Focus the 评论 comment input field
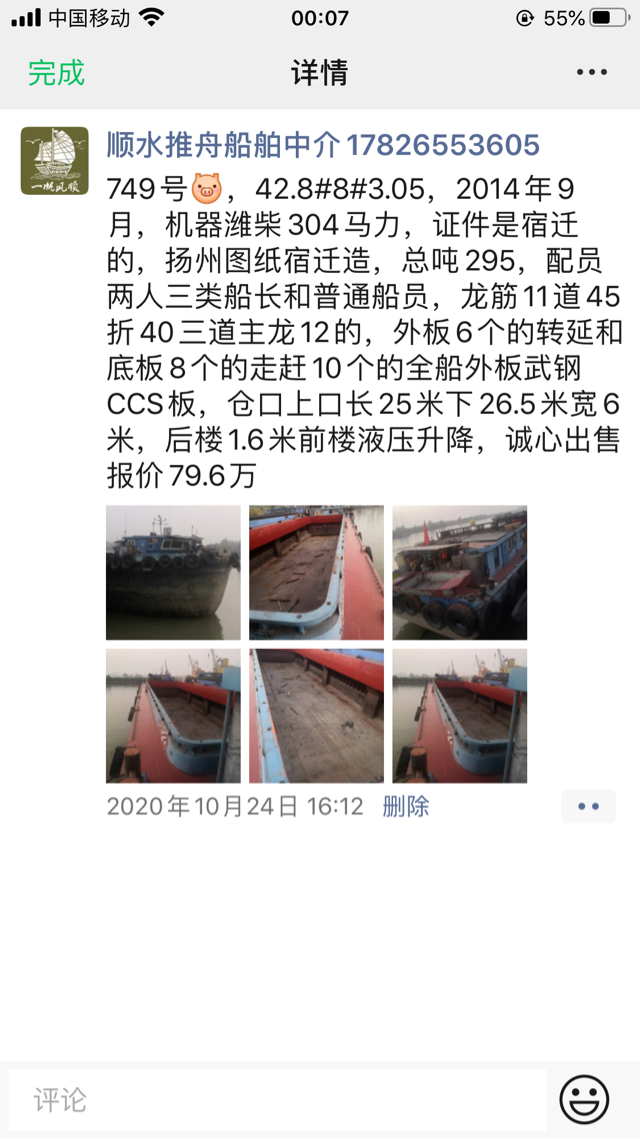The image size is (640, 1139). pos(275,1101)
